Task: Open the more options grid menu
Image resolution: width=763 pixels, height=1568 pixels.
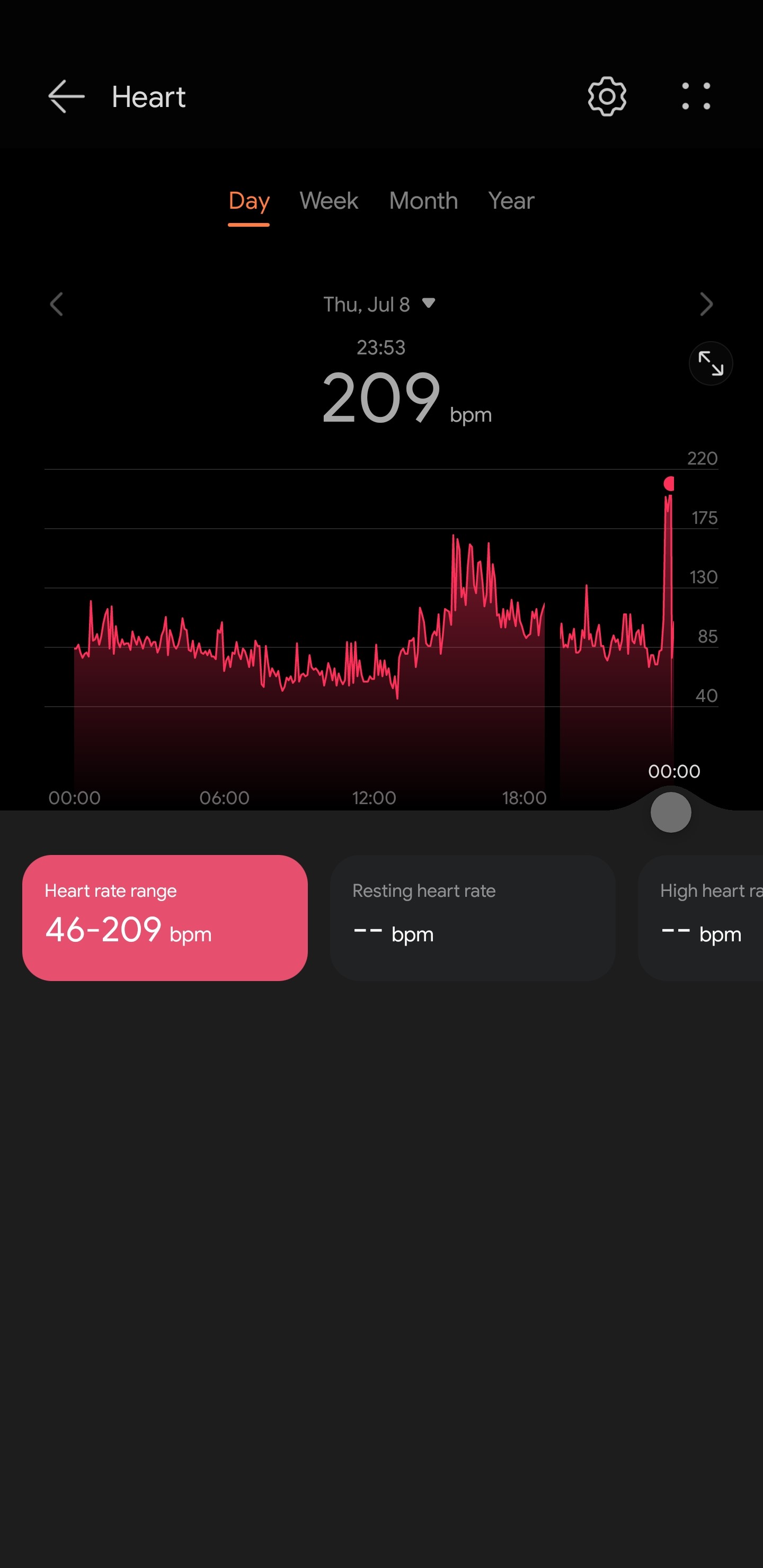Action: tap(696, 96)
